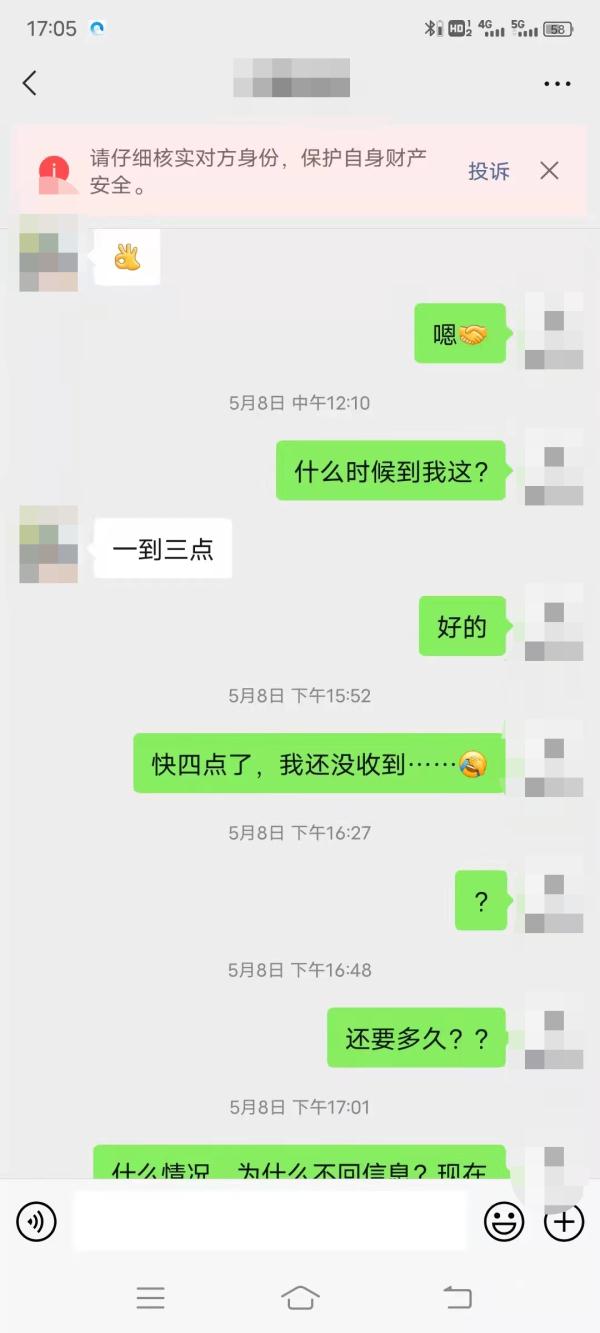
Task: Go back to the chat list
Action: [x=30, y=83]
